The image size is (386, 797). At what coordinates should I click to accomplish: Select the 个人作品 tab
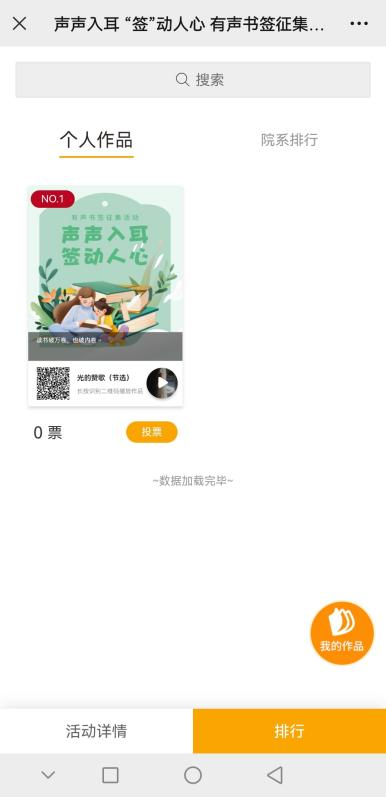(x=96, y=140)
